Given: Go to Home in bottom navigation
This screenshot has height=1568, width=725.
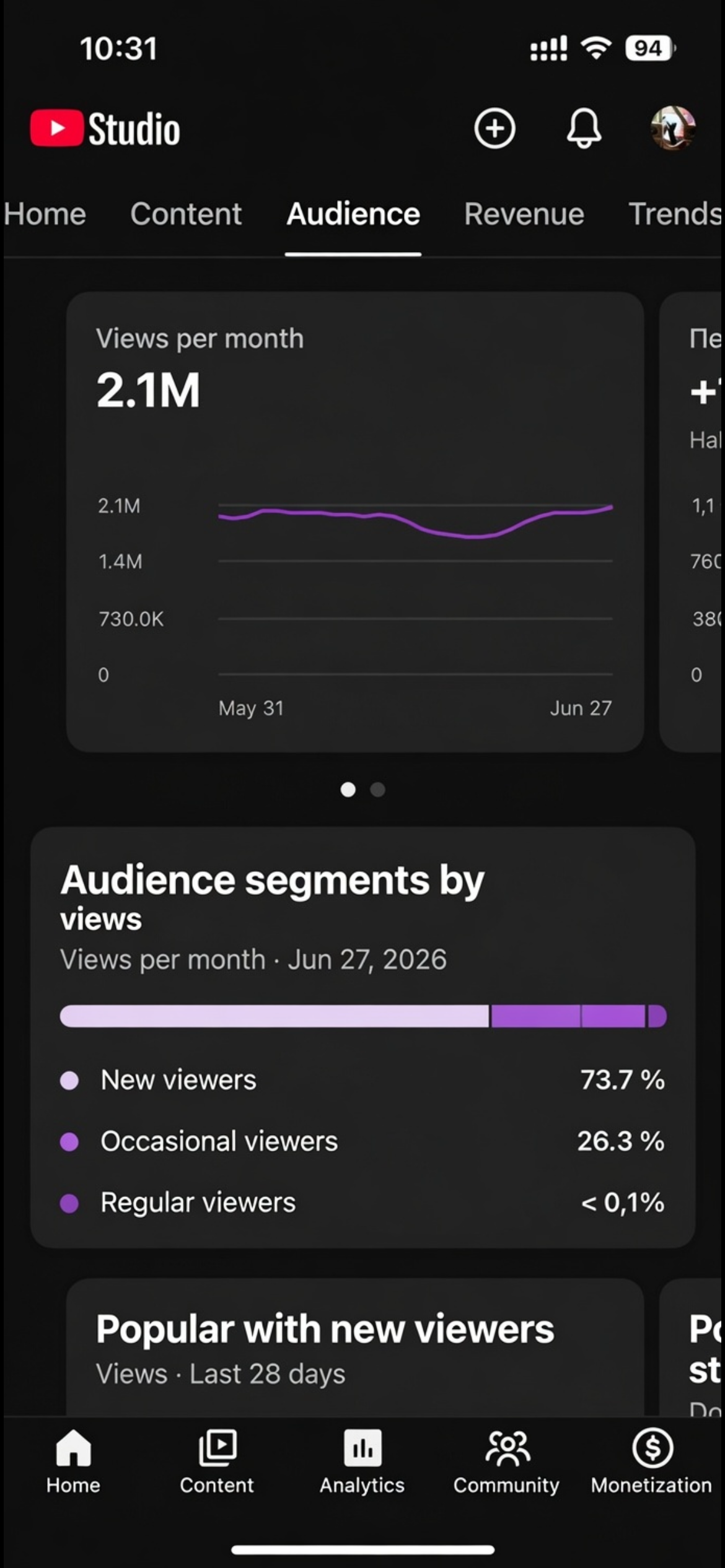Looking at the screenshot, I should [73, 1461].
